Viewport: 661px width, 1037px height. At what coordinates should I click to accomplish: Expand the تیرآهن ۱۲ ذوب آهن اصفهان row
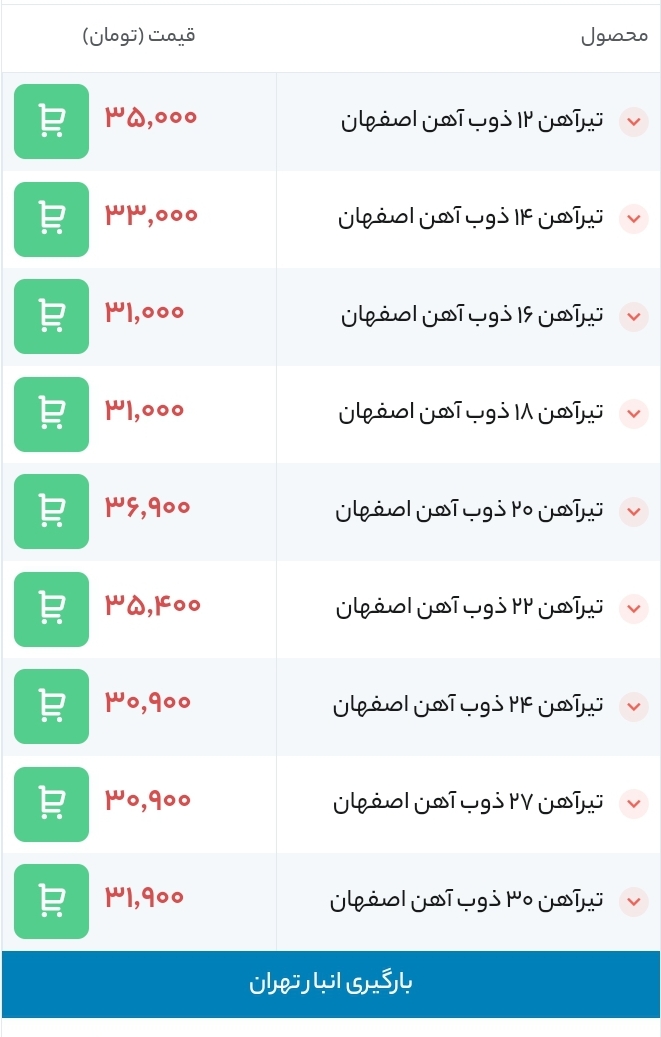tap(634, 122)
